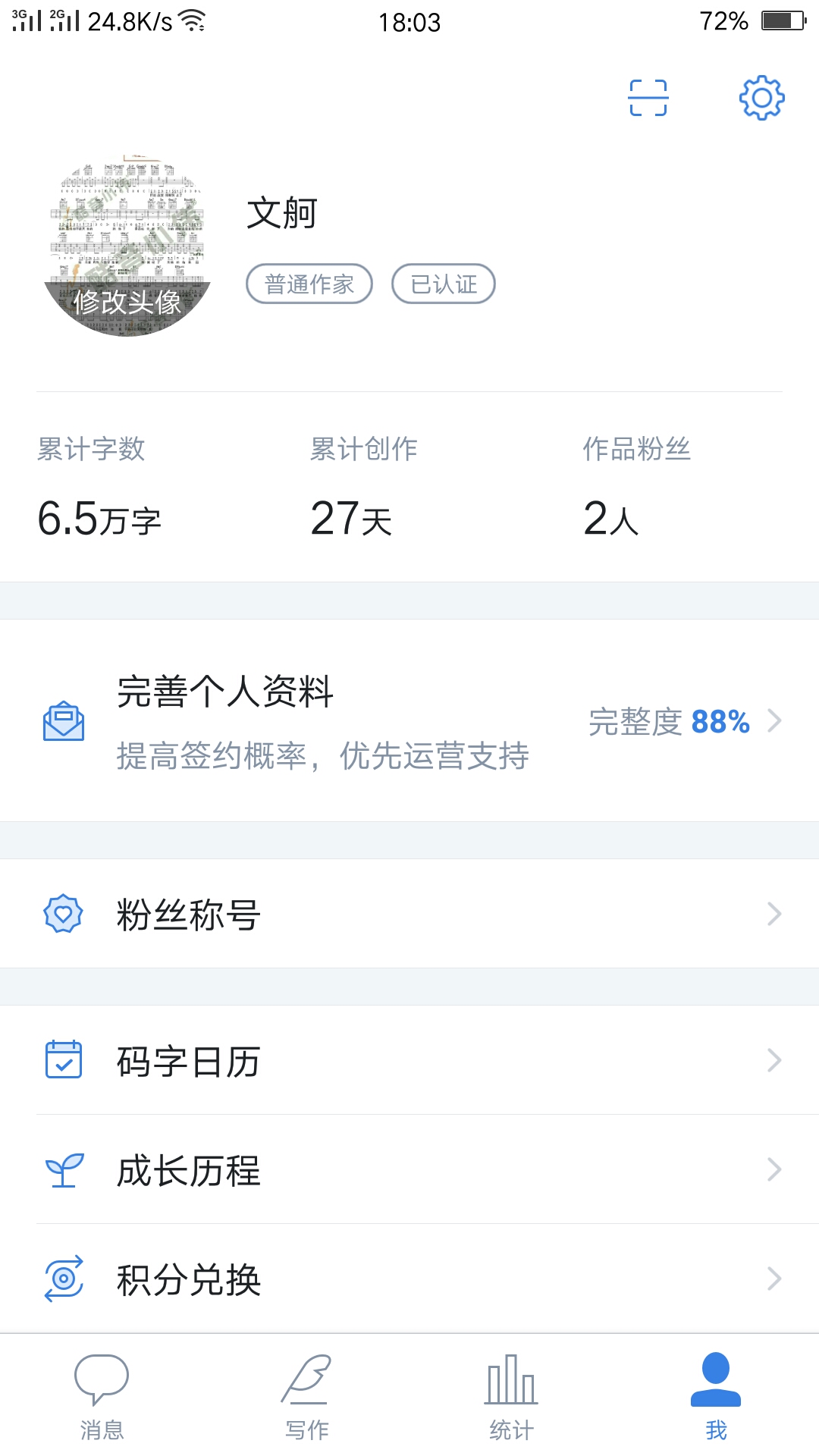
Task: Open 码字日历 writing calendar
Action: [409, 1060]
